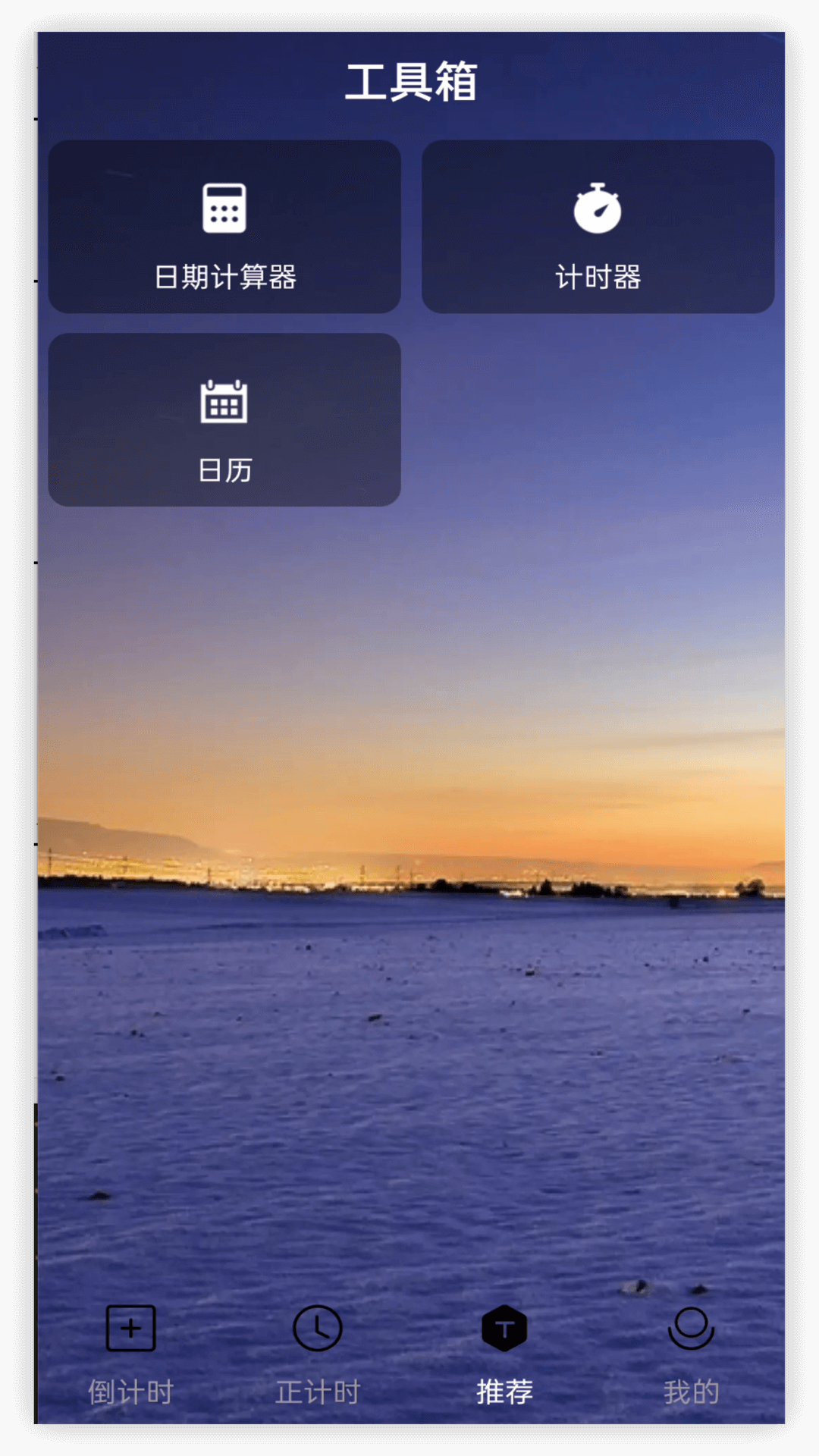Open the 日期计算器 date calculator tool
The width and height of the screenshot is (819, 1456).
tap(224, 227)
